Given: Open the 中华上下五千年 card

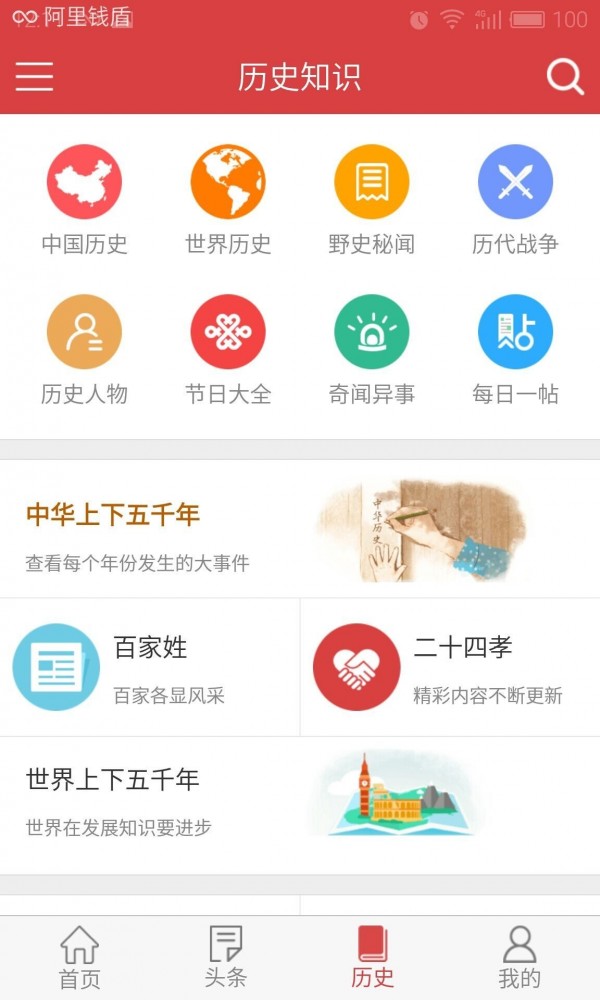Looking at the screenshot, I should coord(300,530).
